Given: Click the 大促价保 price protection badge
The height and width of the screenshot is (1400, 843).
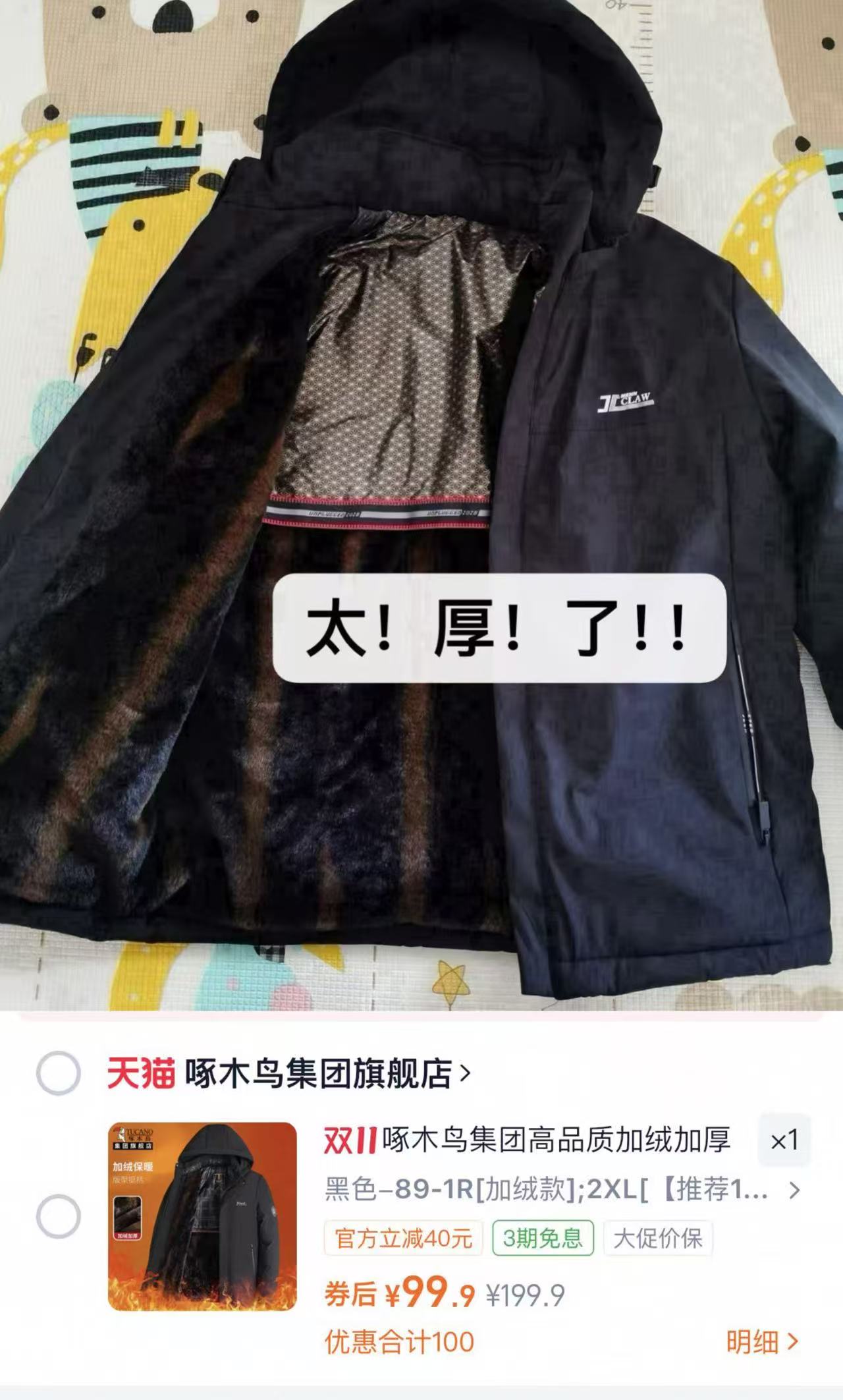Looking at the screenshot, I should click(x=659, y=1239).
